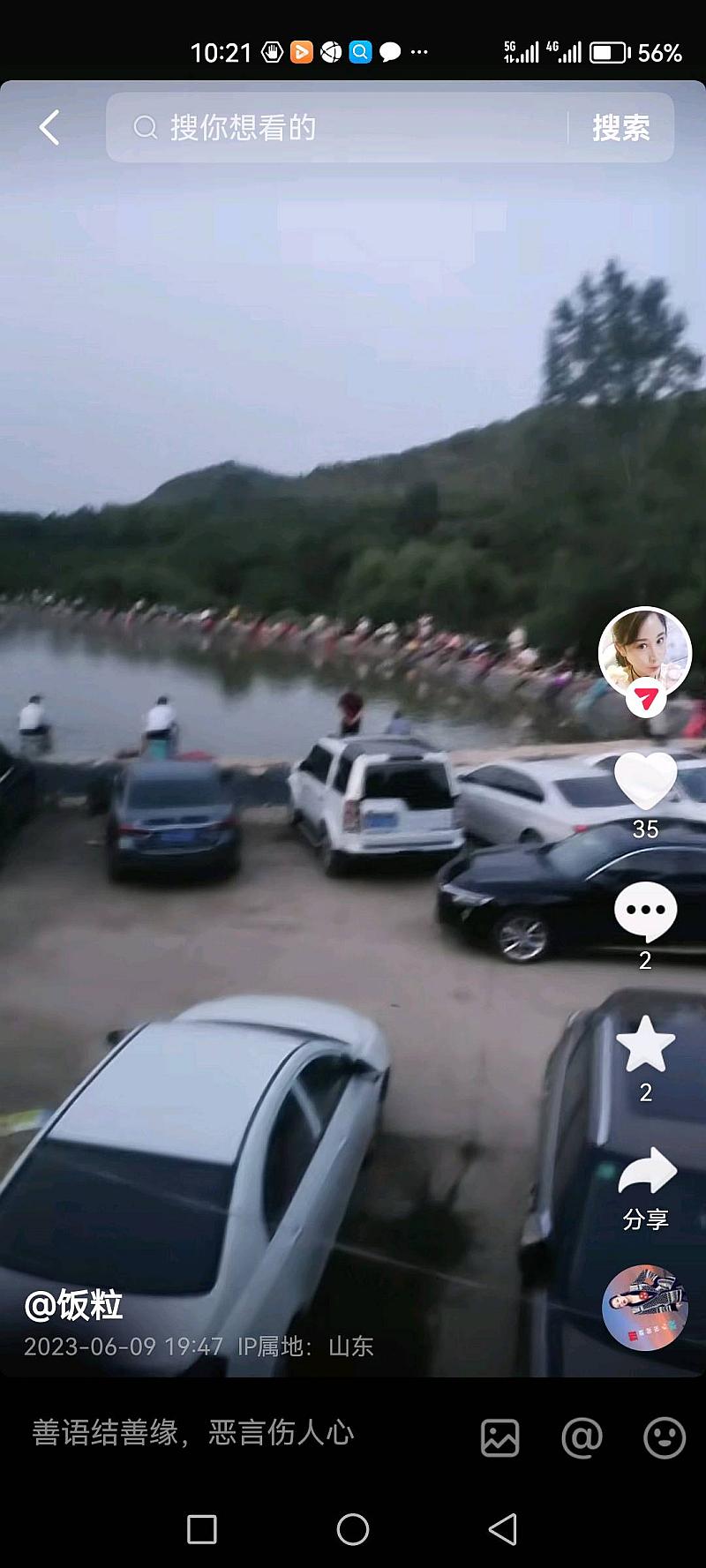Open the rotating music disc
The width and height of the screenshot is (706, 1568).
coord(644,1307)
